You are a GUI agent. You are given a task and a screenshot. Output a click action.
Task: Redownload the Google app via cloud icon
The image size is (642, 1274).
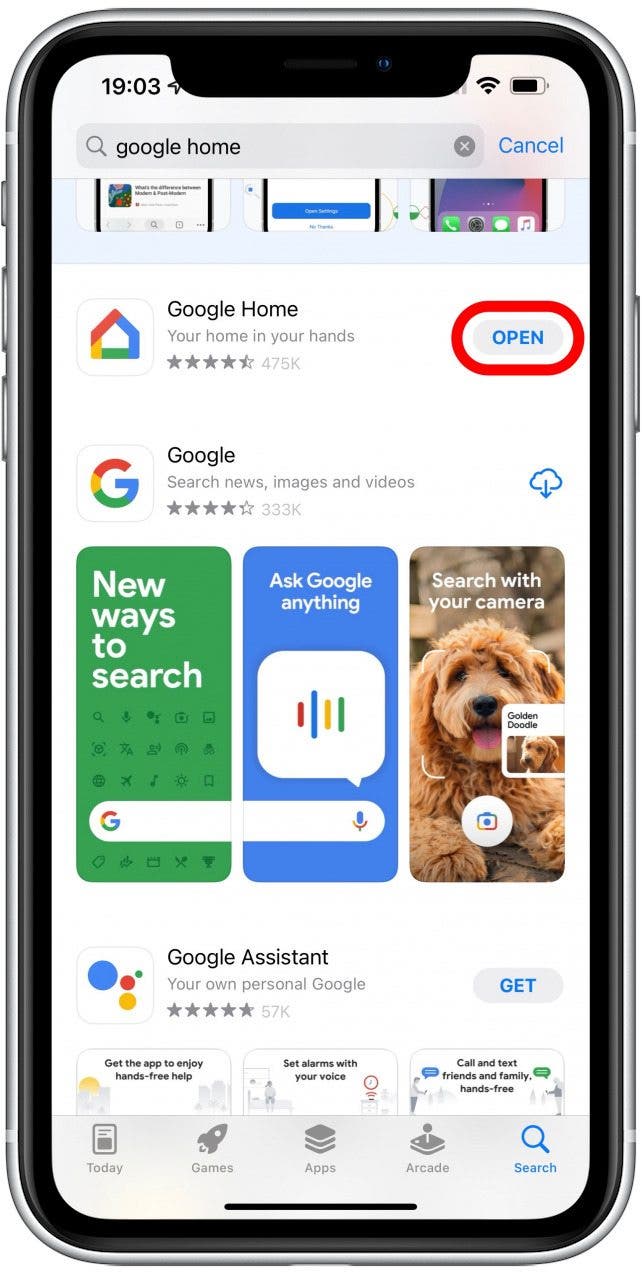(545, 484)
